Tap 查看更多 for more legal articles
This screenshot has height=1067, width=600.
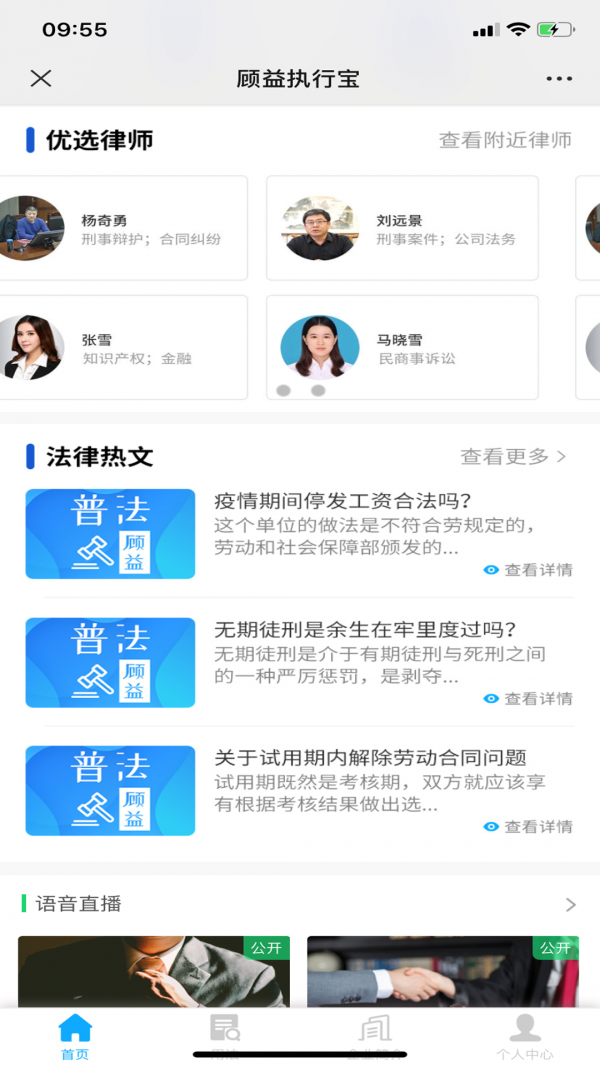(x=513, y=457)
